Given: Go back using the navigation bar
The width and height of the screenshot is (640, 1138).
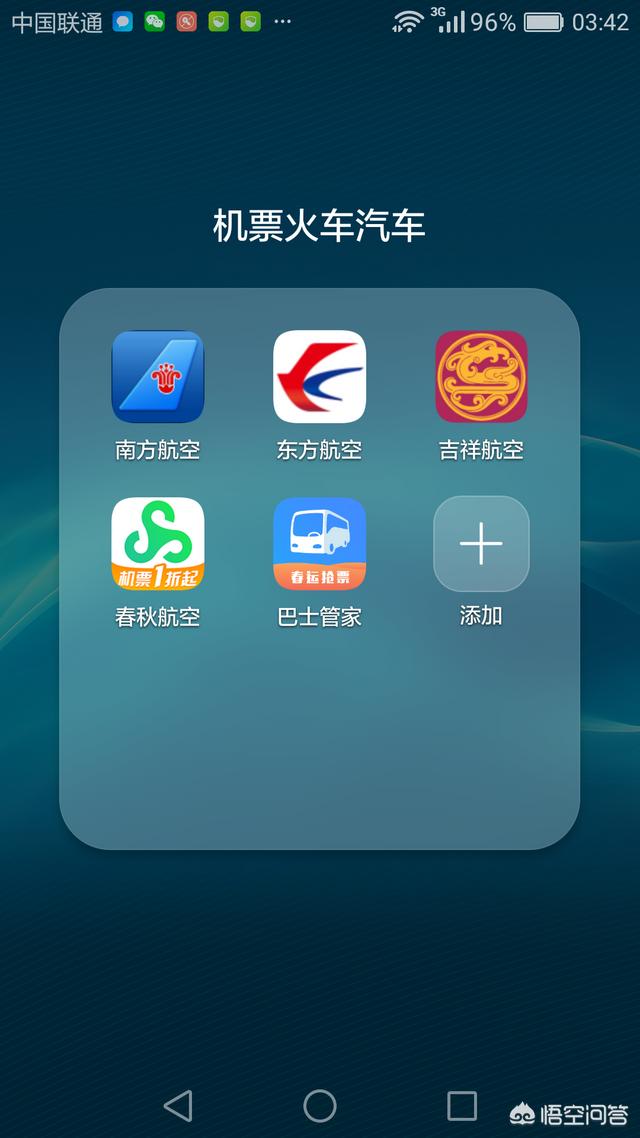Looking at the screenshot, I should 178,1106.
